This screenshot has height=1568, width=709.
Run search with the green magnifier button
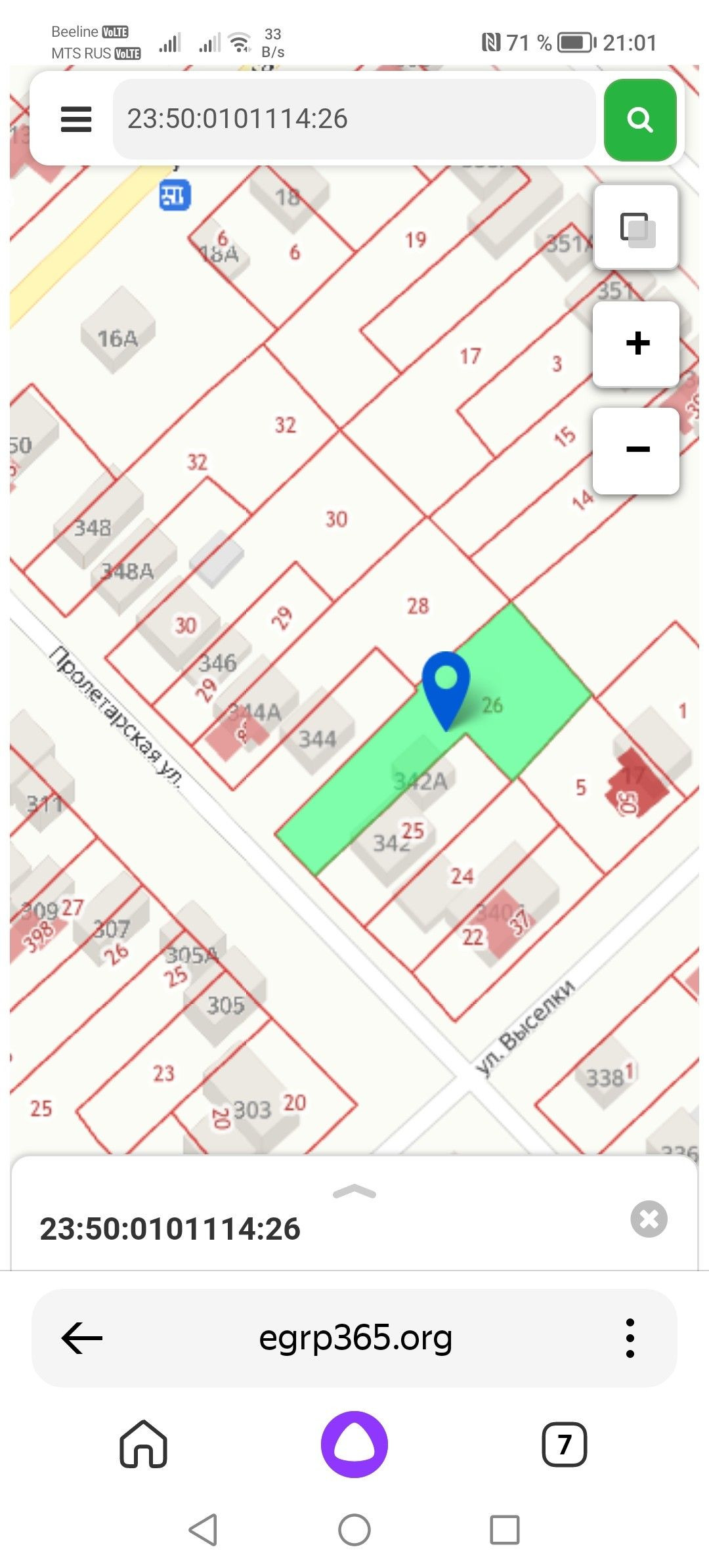click(639, 120)
